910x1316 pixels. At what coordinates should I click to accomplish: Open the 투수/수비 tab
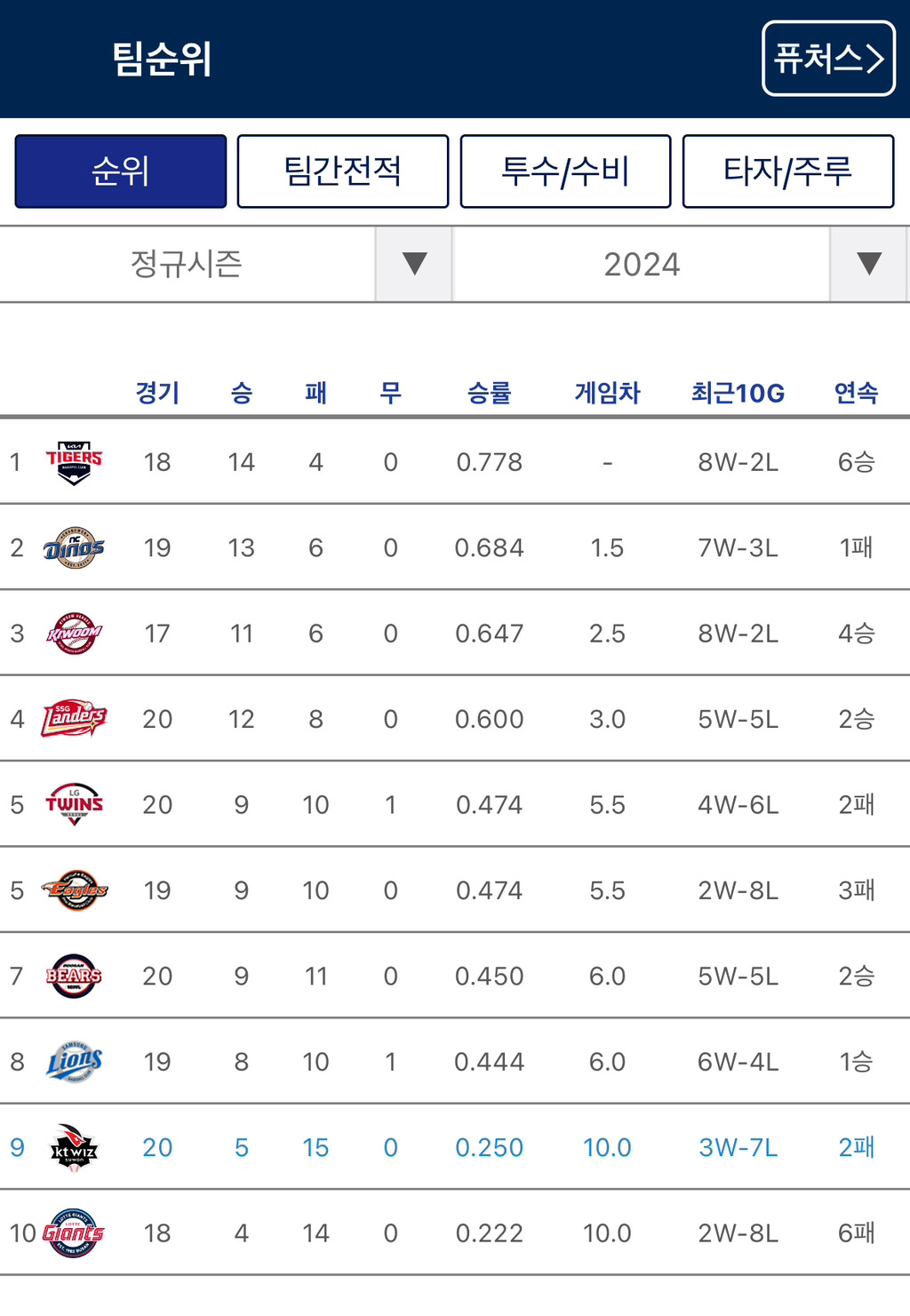pyautogui.click(x=564, y=171)
